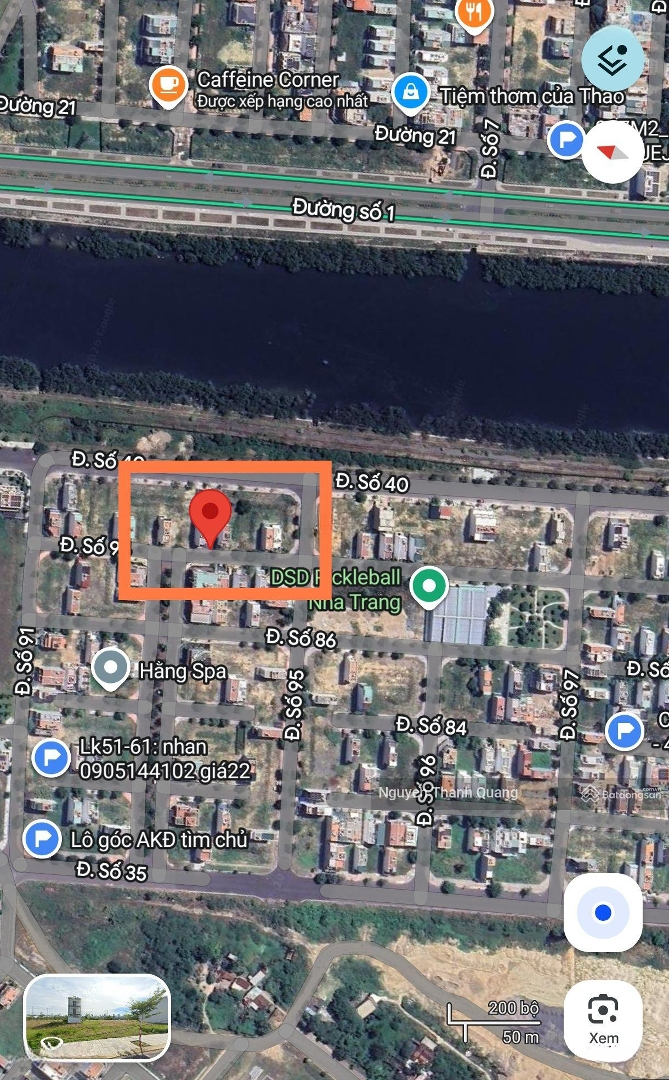The height and width of the screenshot is (1080, 669).
Task: Open the Xem lens camera button
Action: pyautogui.click(x=603, y=1019)
